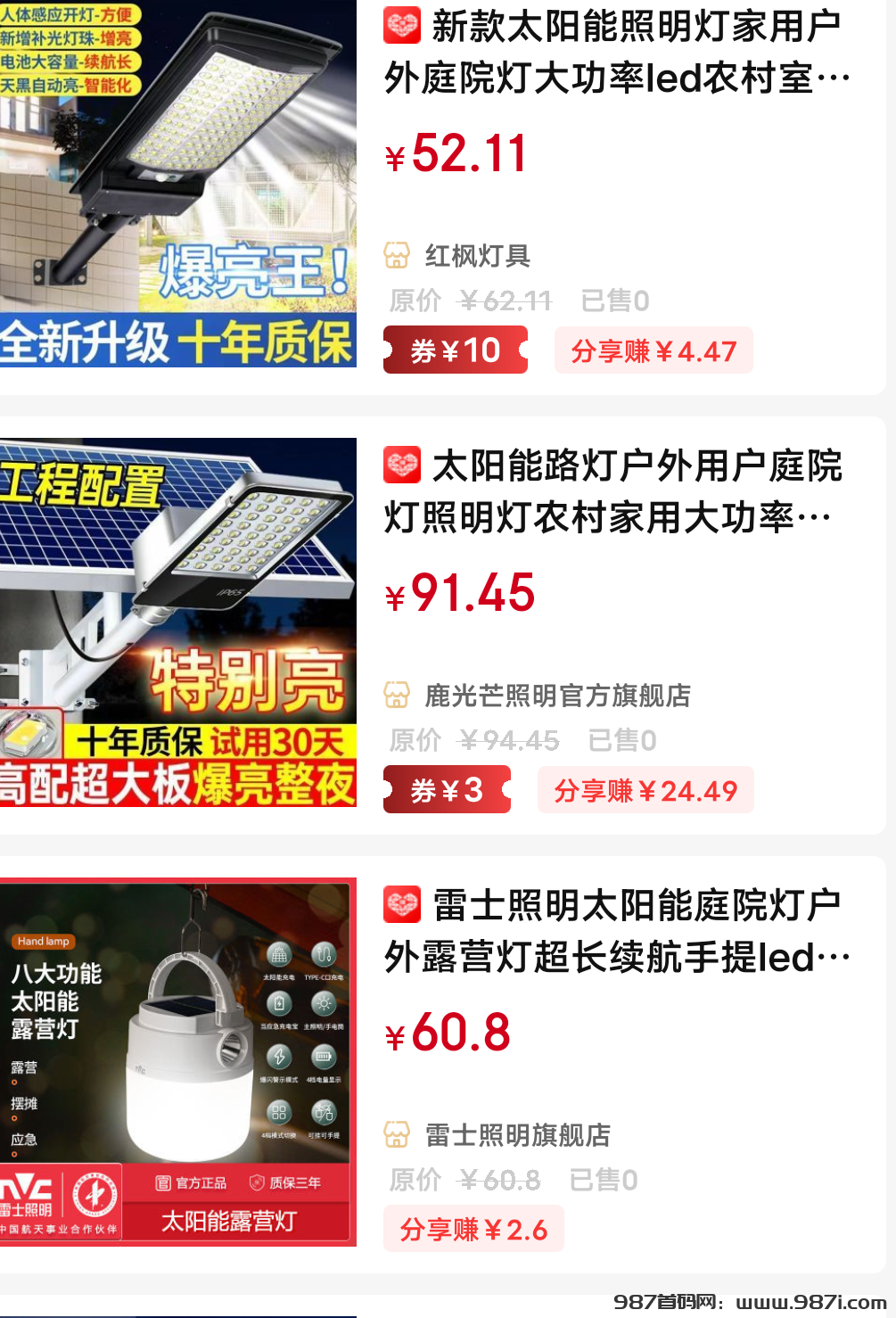Claim the 券¥10 coupon
The image size is (896, 1318).
pyautogui.click(x=456, y=350)
